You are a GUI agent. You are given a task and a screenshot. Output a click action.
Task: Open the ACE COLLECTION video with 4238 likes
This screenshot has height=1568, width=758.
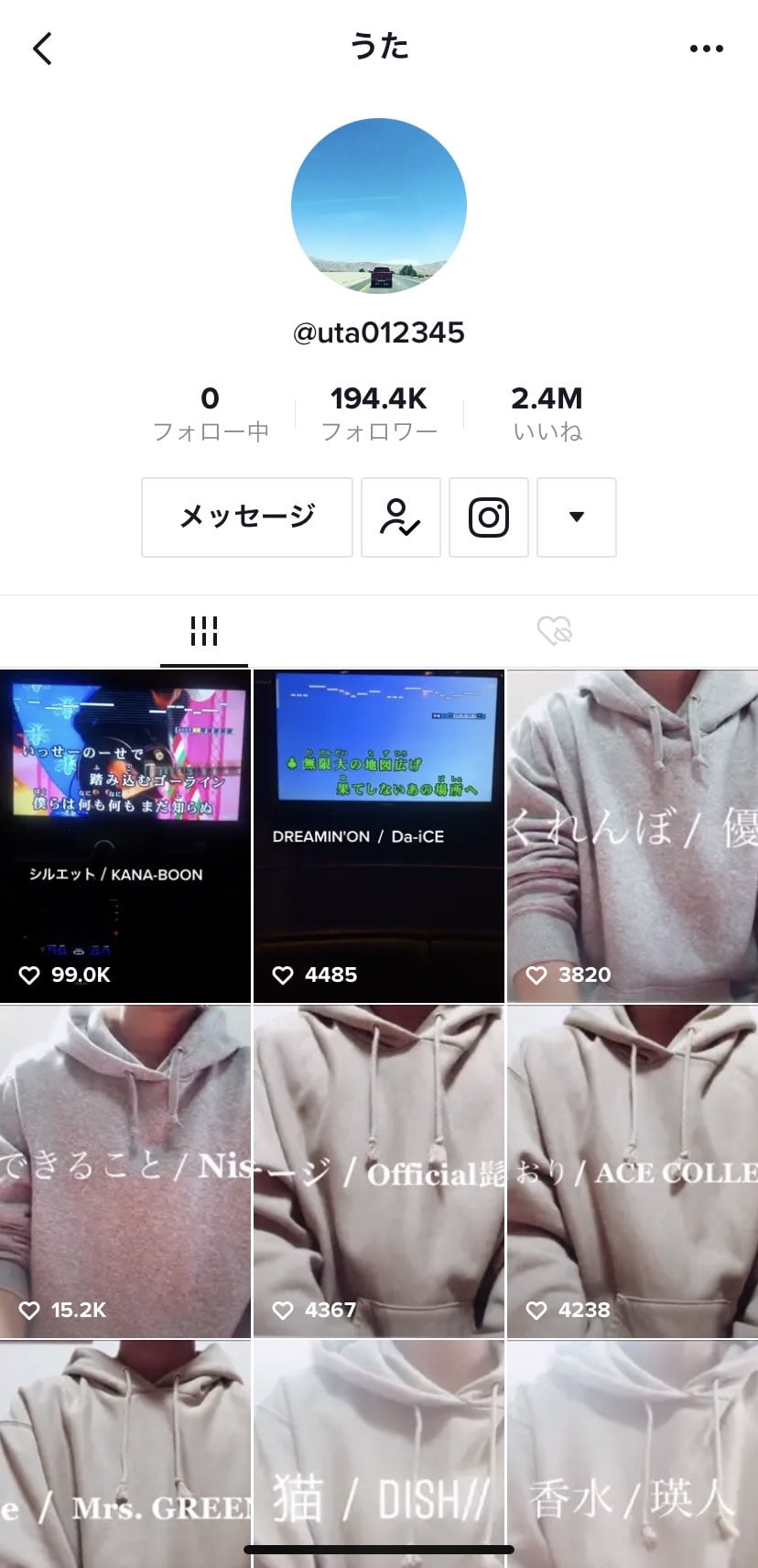(x=632, y=1171)
